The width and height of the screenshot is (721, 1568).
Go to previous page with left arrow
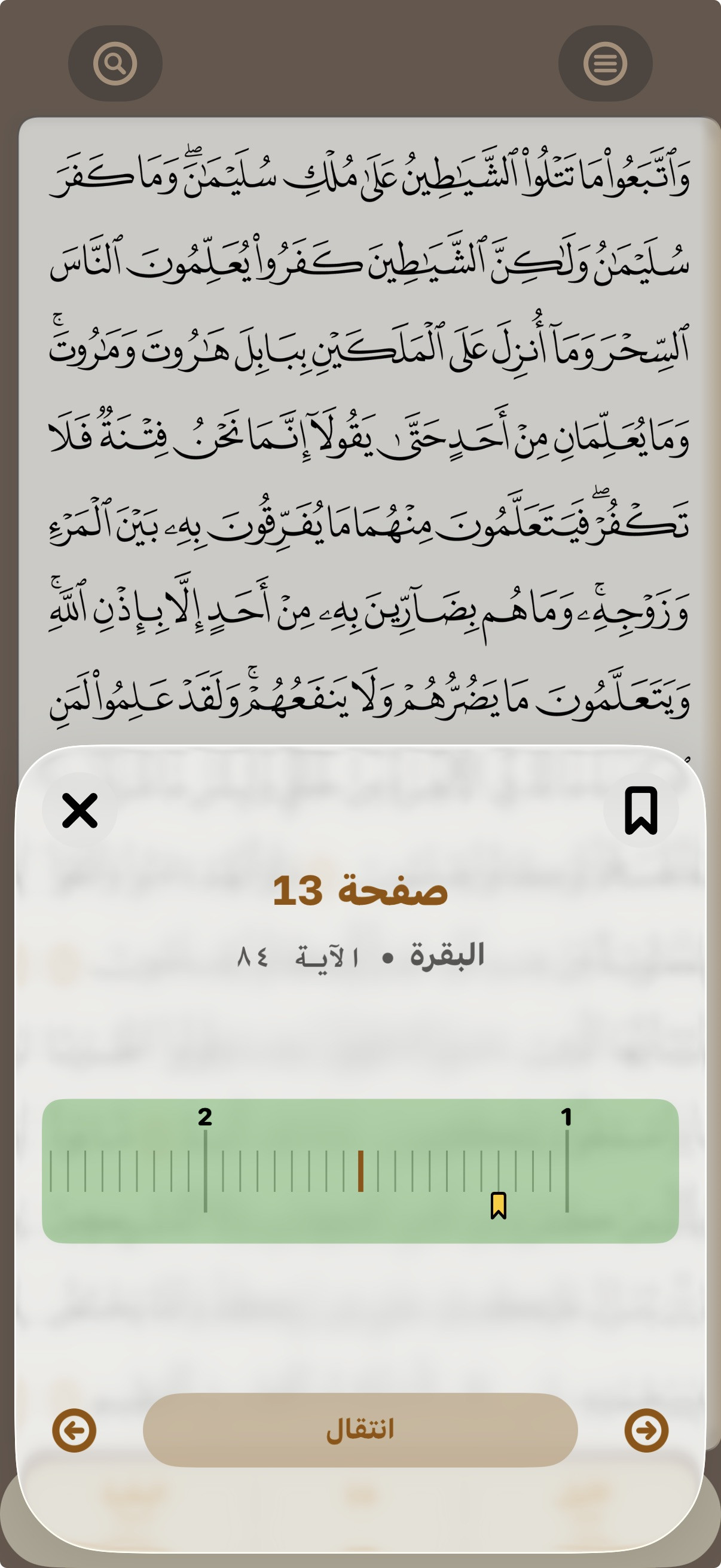point(74,1430)
